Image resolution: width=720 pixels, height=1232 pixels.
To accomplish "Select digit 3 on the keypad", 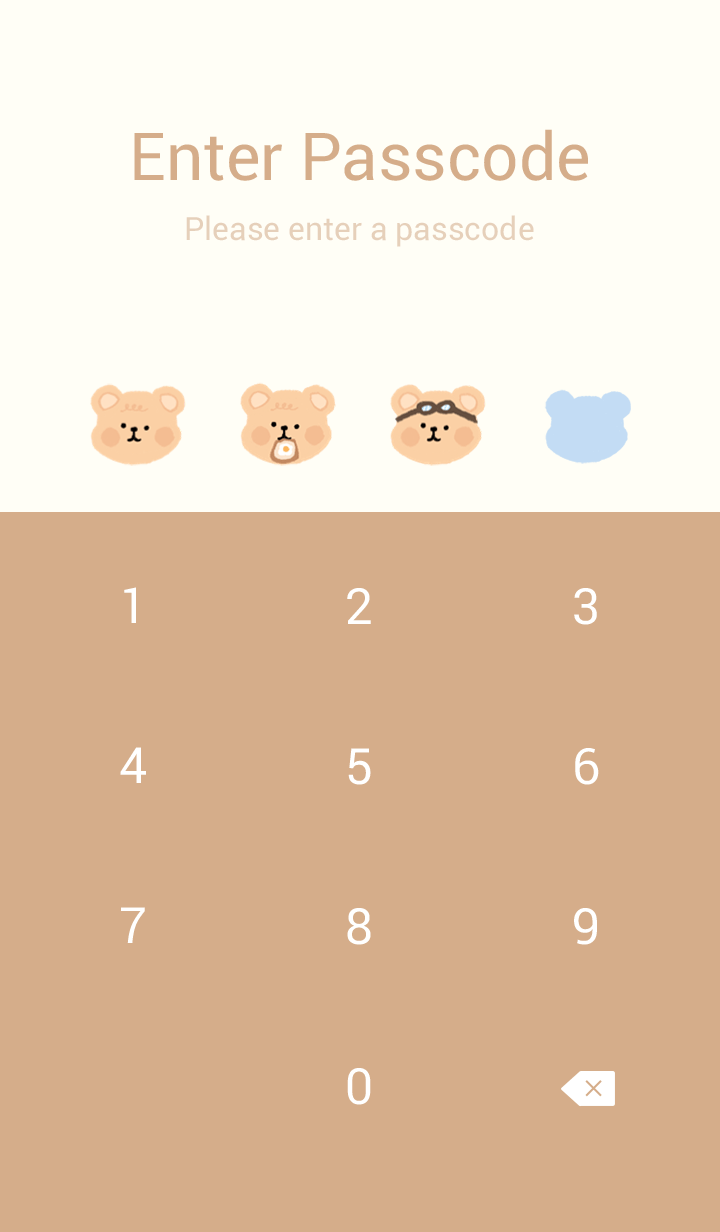I will (x=586, y=607).
